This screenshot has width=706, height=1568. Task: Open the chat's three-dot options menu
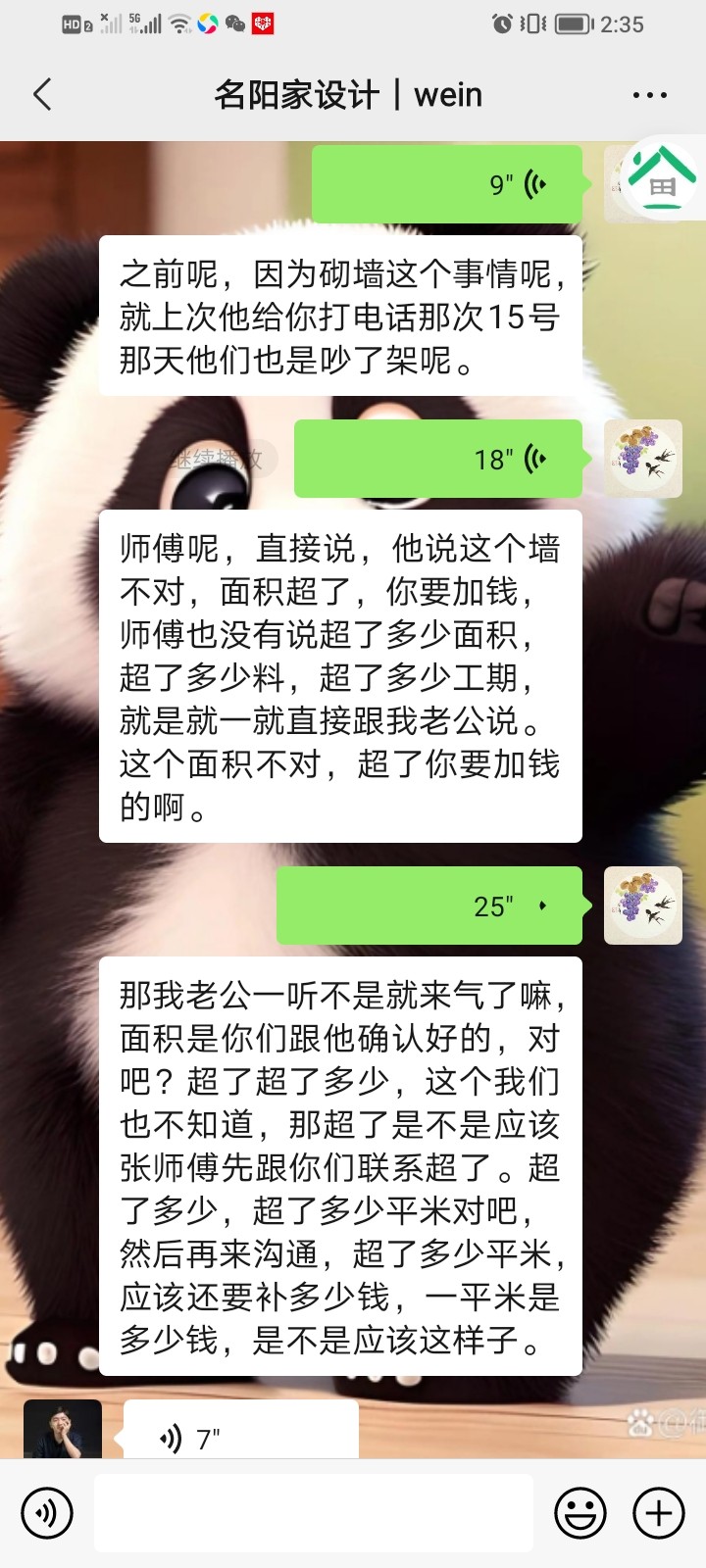649,95
